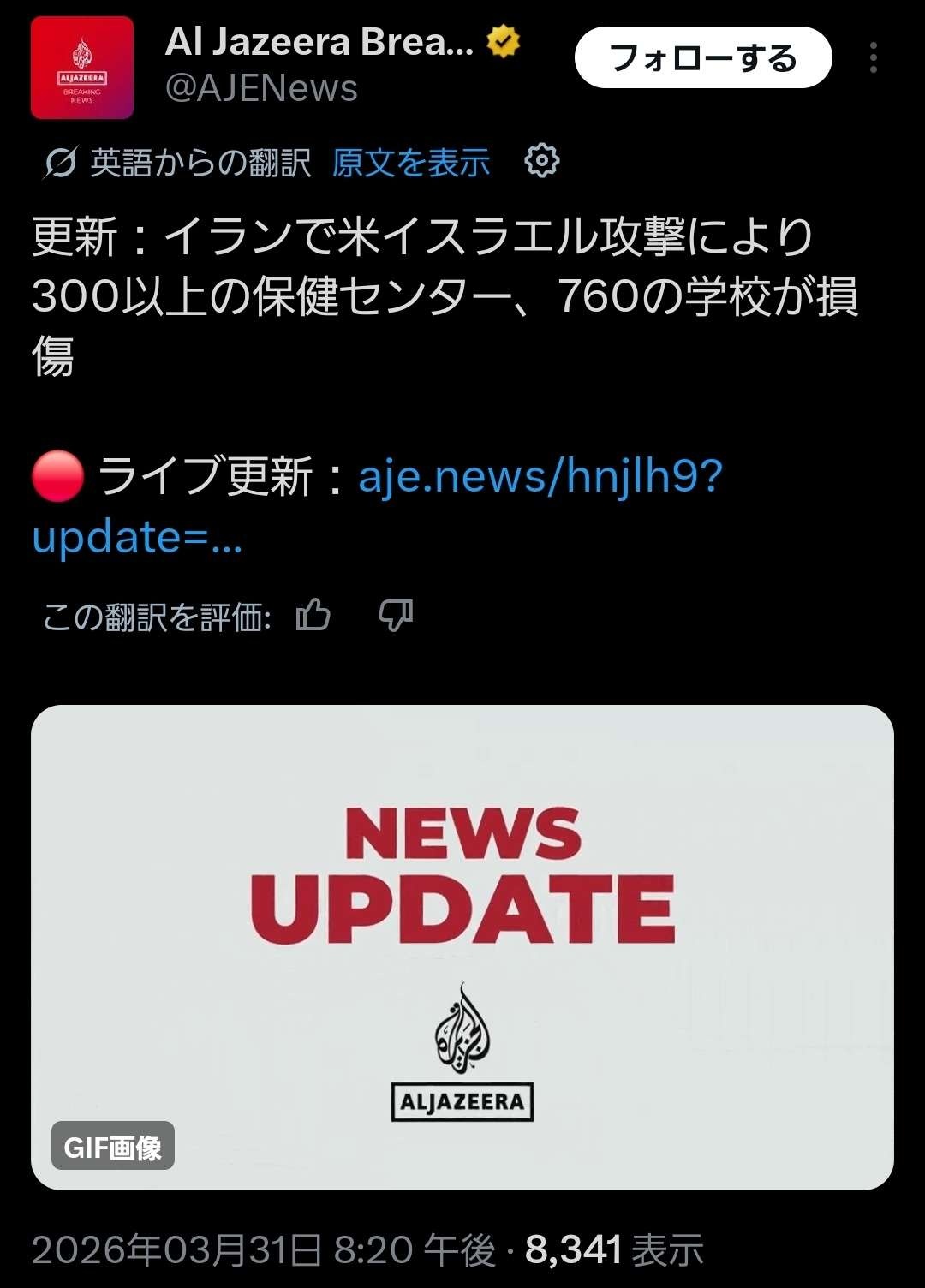The image size is (925, 1288).
Task: Show original text via 原文を表示
Action: point(411,162)
